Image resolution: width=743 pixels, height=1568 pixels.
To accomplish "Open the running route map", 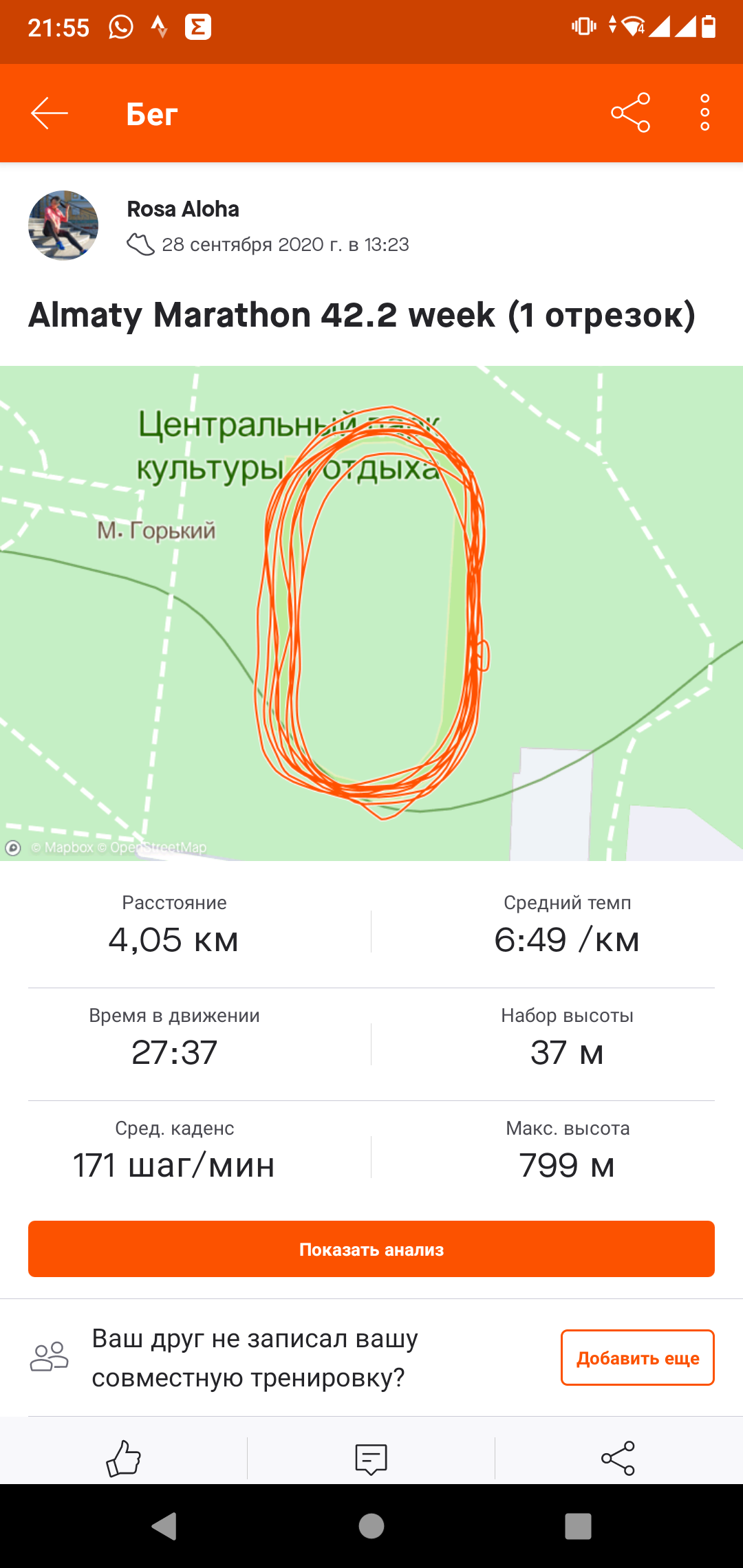I will tap(371, 612).
